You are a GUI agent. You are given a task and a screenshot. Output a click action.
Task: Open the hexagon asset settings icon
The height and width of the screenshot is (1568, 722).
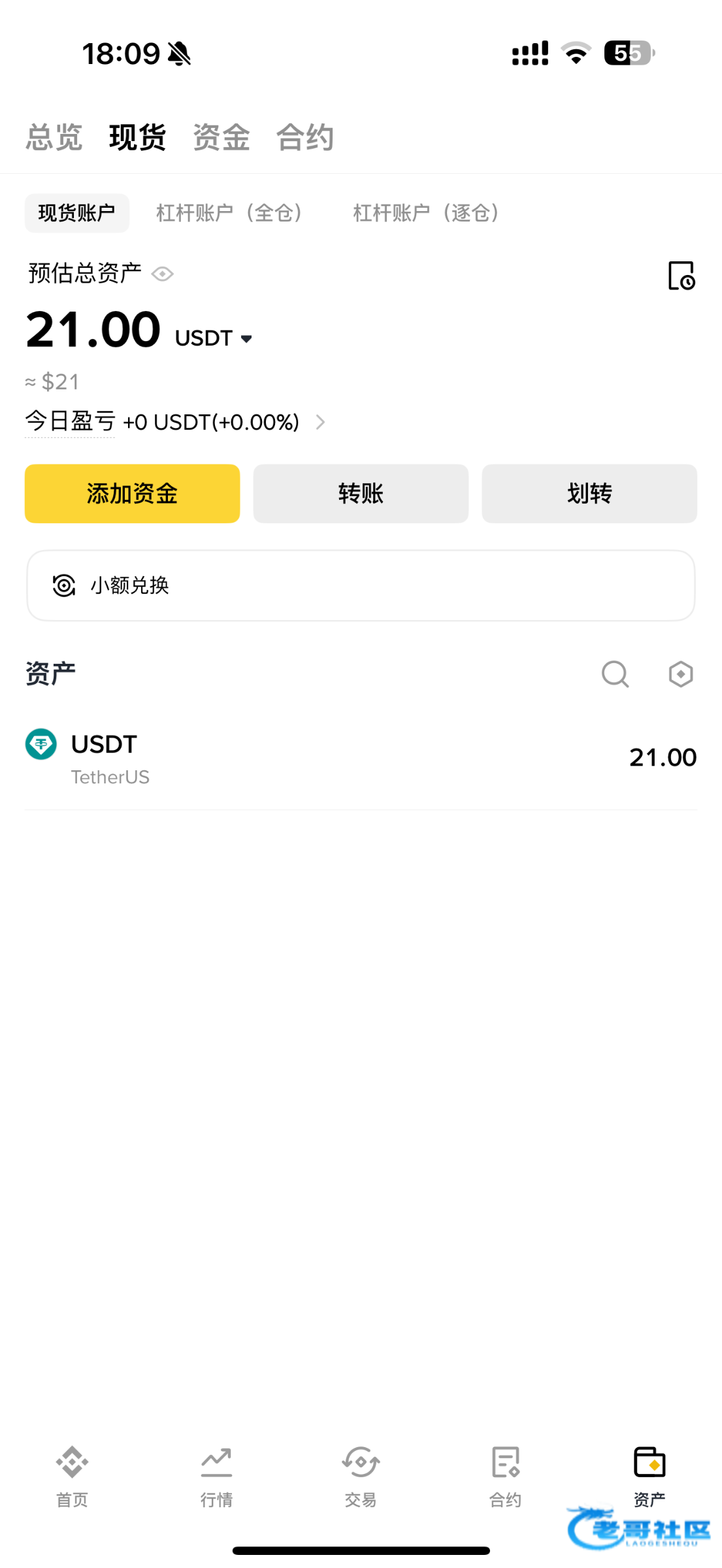(681, 674)
